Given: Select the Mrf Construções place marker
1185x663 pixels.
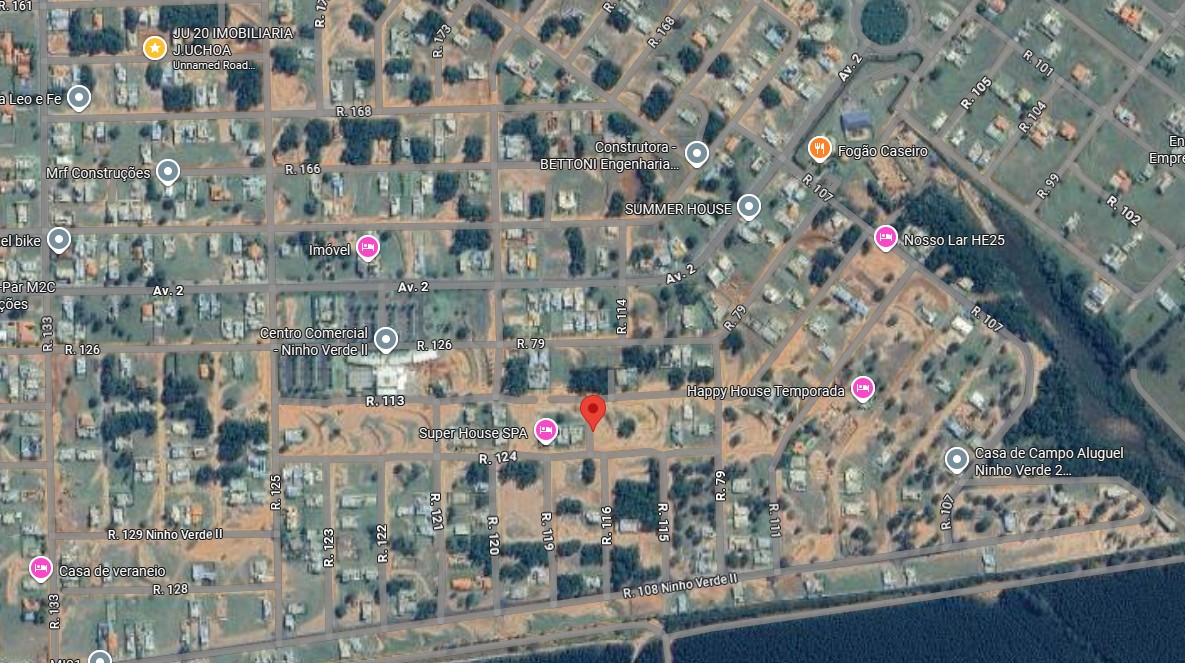Looking at the screenshot, I should [x=168, y=172].
